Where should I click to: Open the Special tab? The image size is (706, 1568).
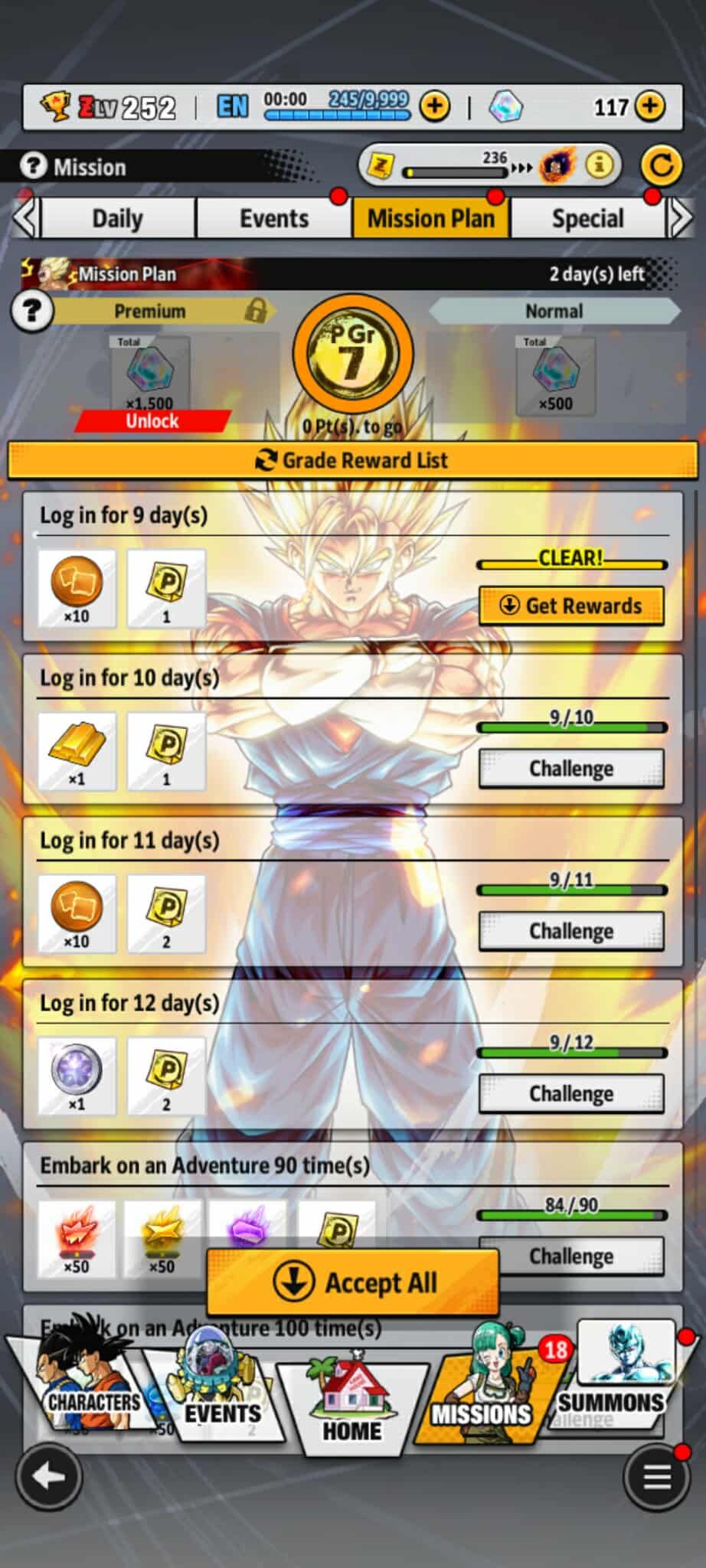coord(587,218)
